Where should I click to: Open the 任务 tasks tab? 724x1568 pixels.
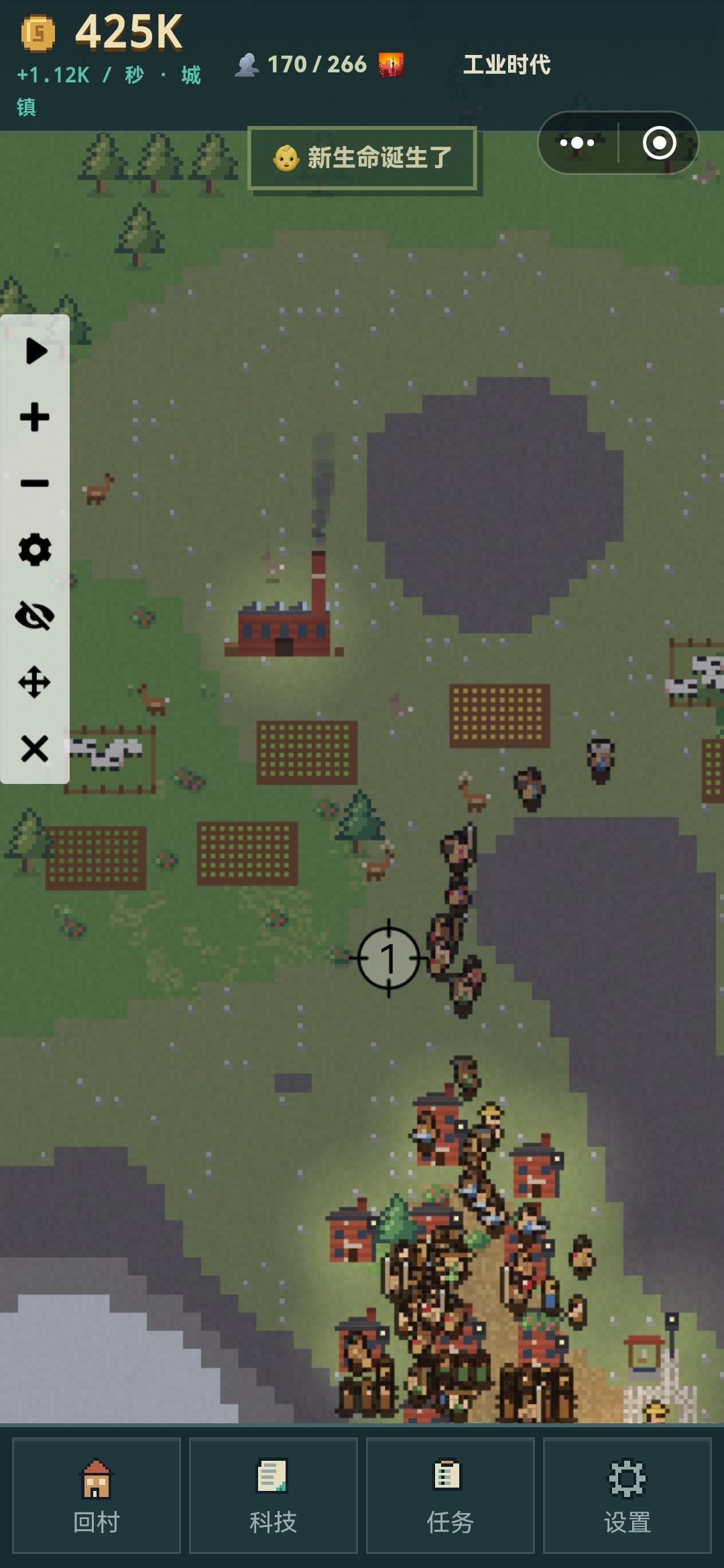pos(450,1496)
